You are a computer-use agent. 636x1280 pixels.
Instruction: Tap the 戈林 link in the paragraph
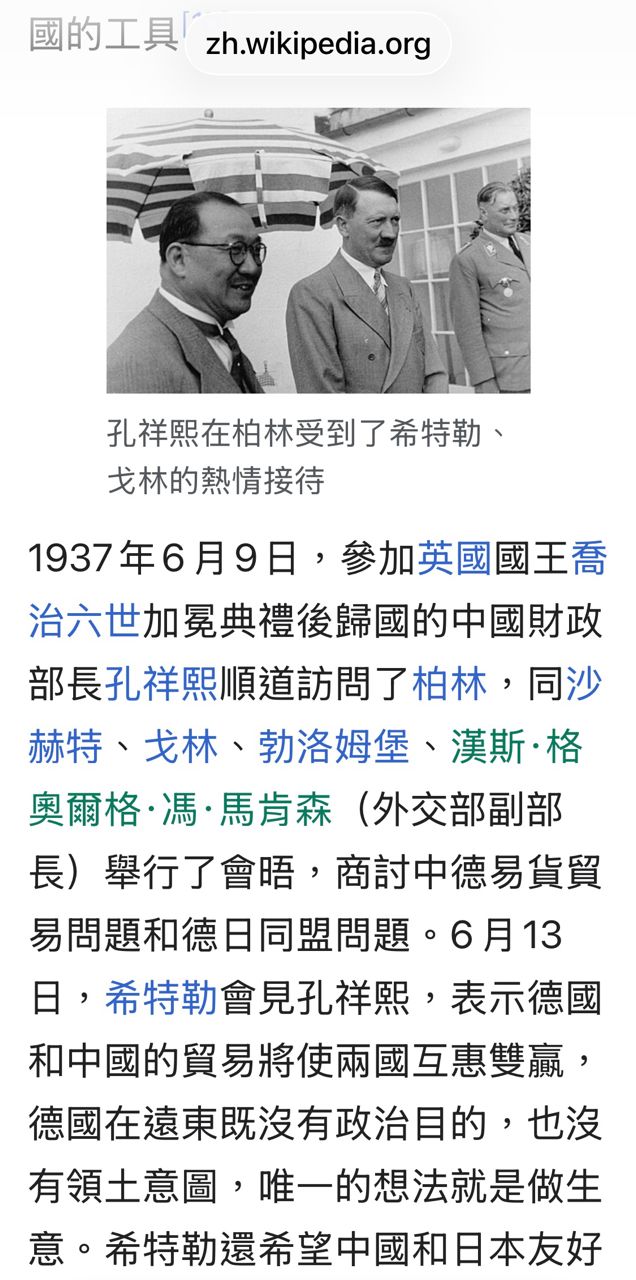click(180, 748)
